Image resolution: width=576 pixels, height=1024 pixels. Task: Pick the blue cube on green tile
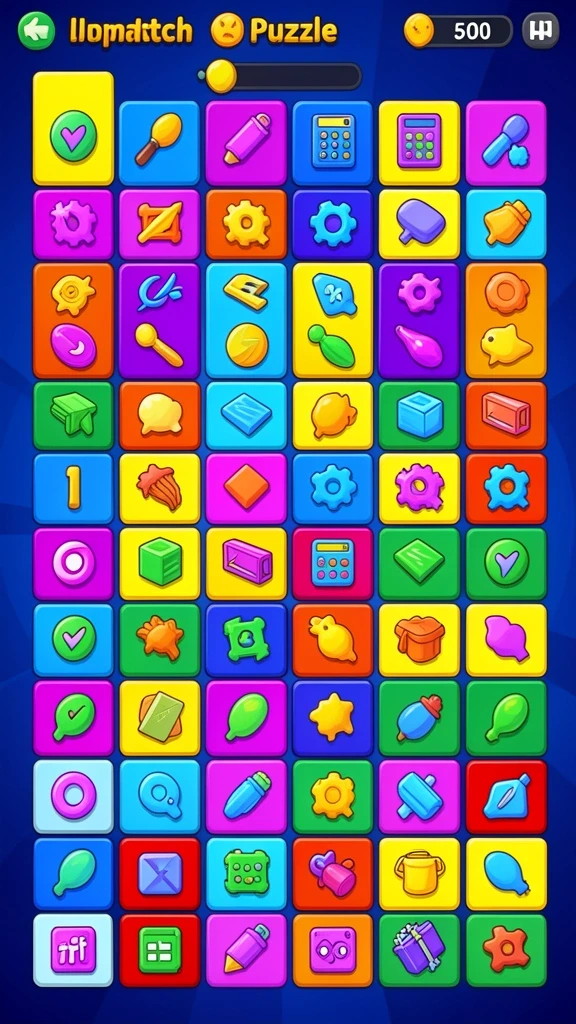[x=419, y=416]
